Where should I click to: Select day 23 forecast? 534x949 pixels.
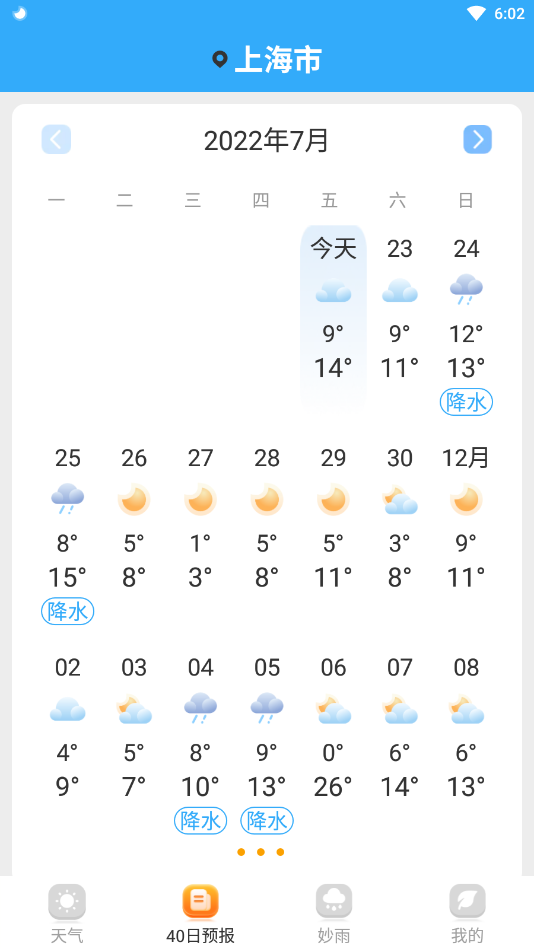coord(400,319)
